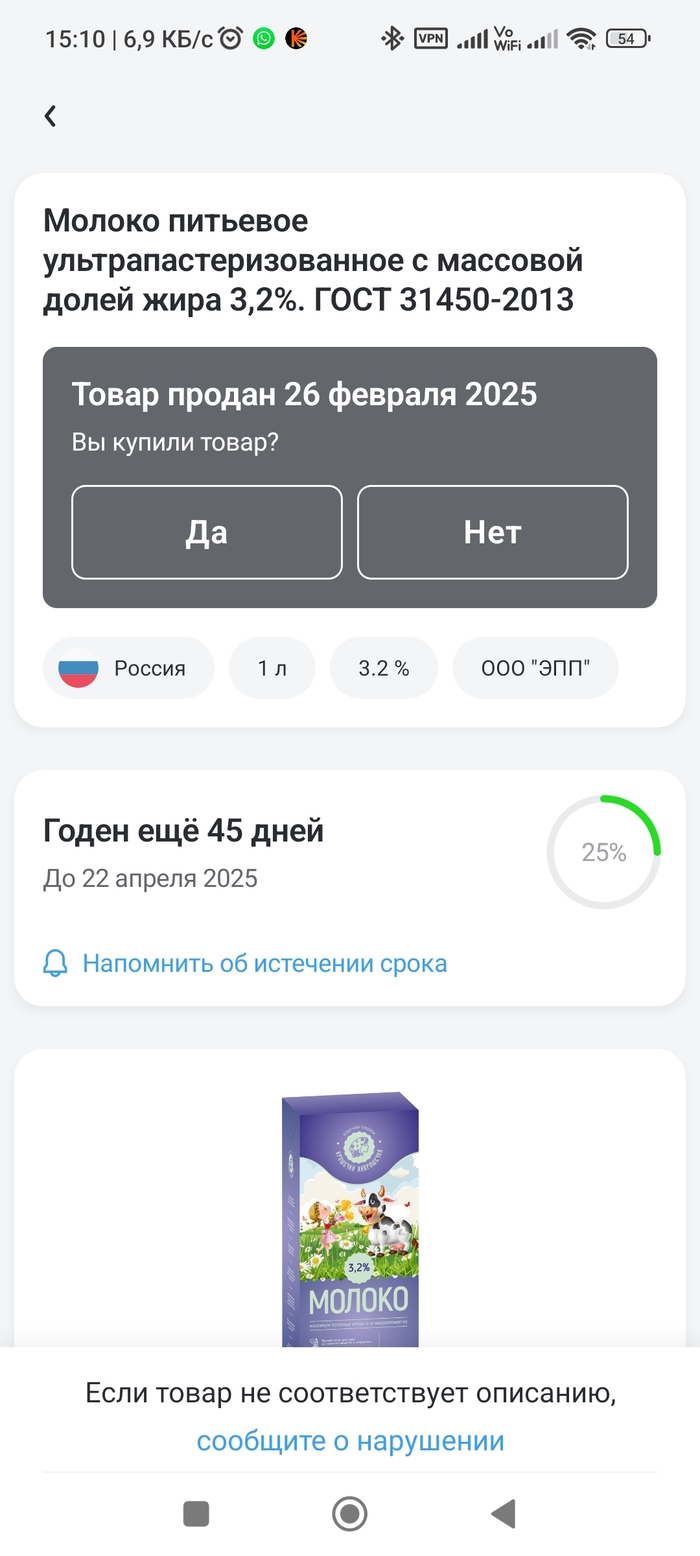Answer Нет to the purchase question

tap(492, 532)
